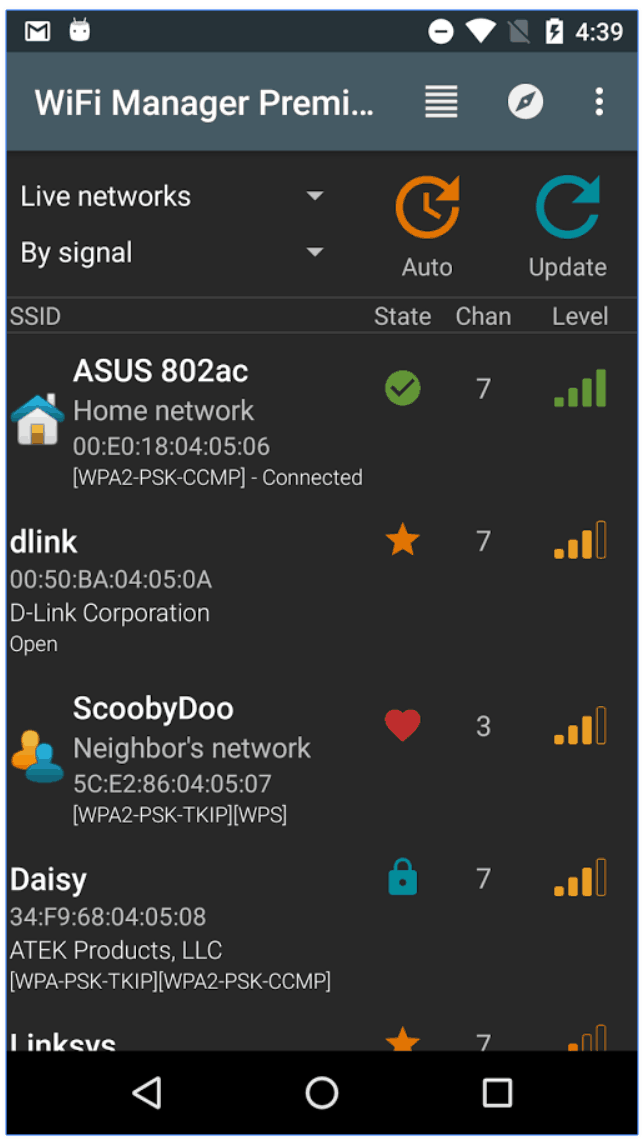
Task: Enable Auto refresh
Action: (427, 227)
